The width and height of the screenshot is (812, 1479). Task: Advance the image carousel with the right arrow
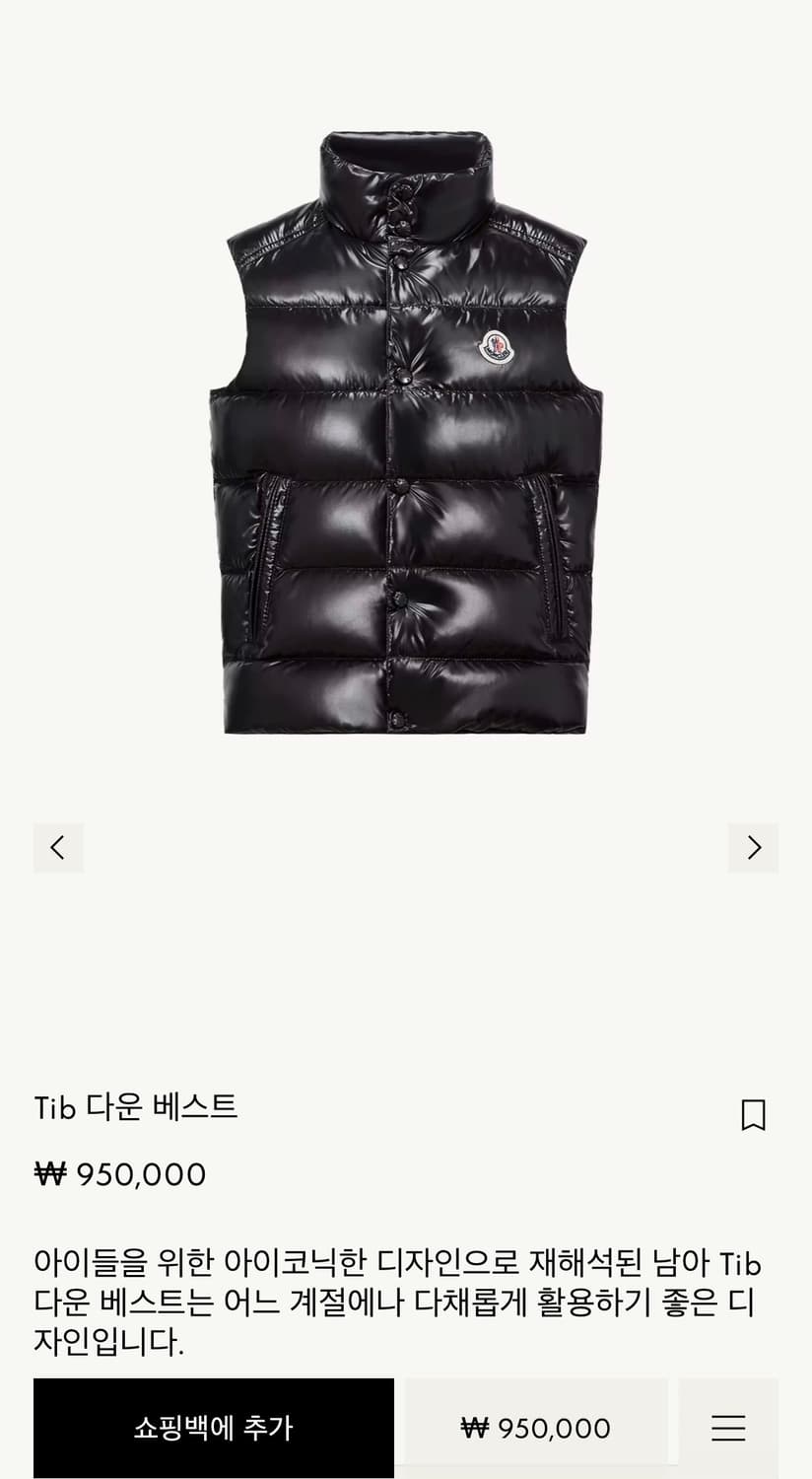[755, 848]
